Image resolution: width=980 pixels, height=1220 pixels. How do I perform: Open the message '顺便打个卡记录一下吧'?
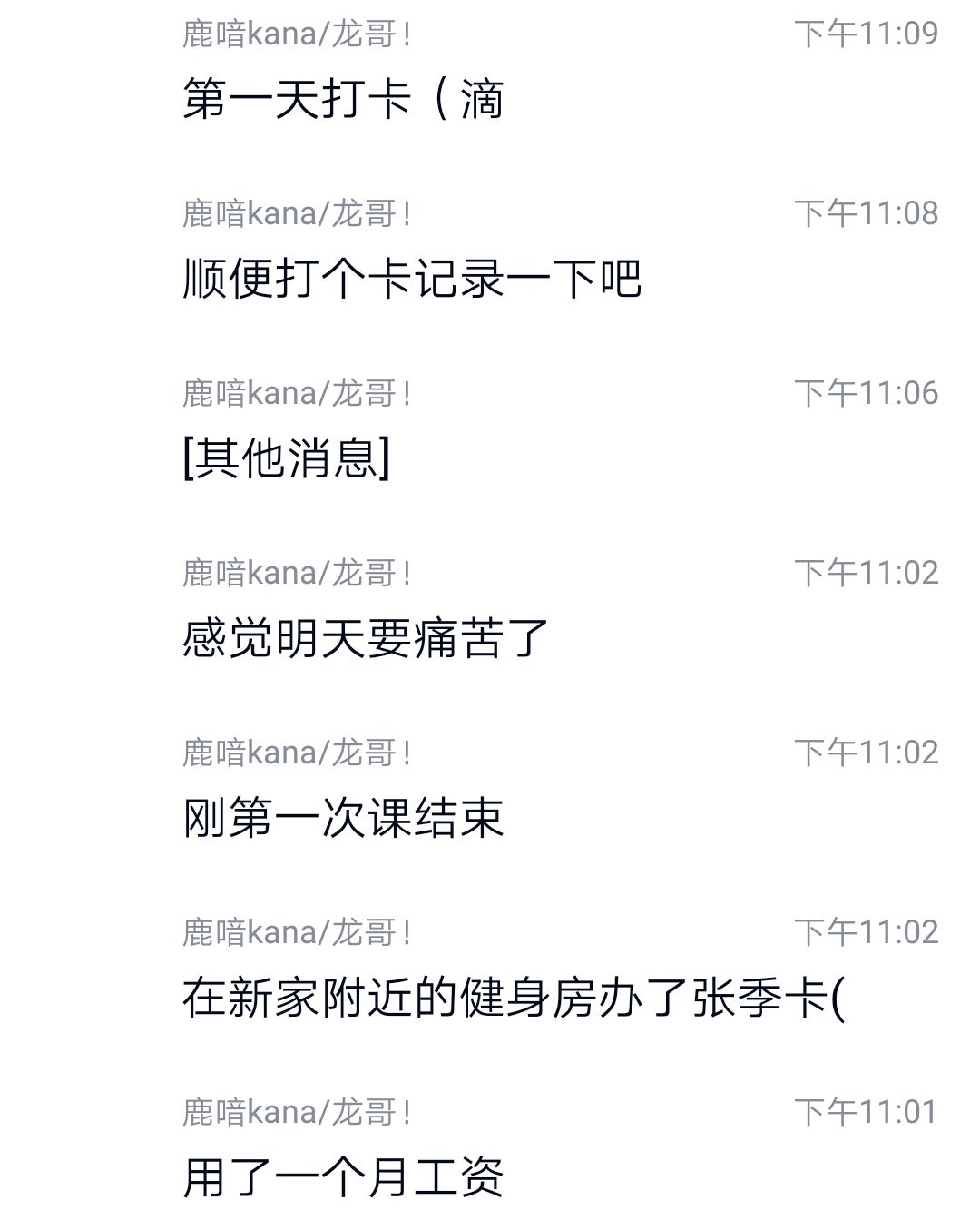tap(412, 279)
